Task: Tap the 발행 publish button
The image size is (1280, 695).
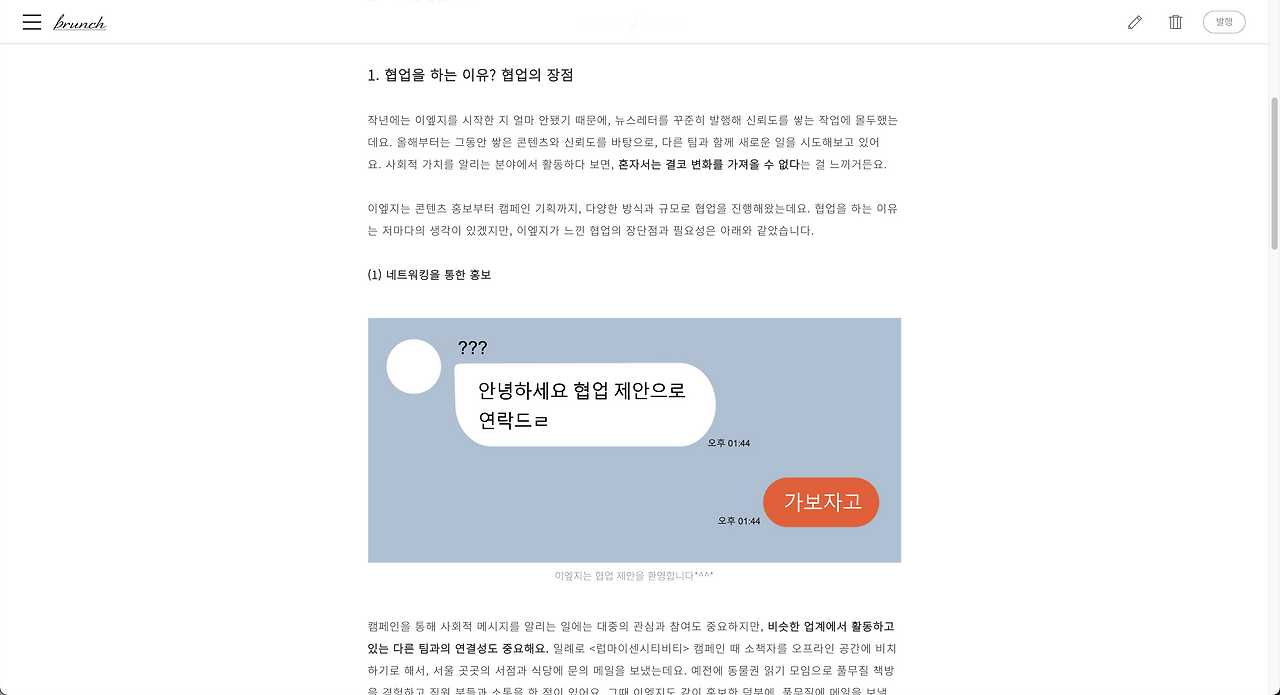Action: click(1224, 22)
